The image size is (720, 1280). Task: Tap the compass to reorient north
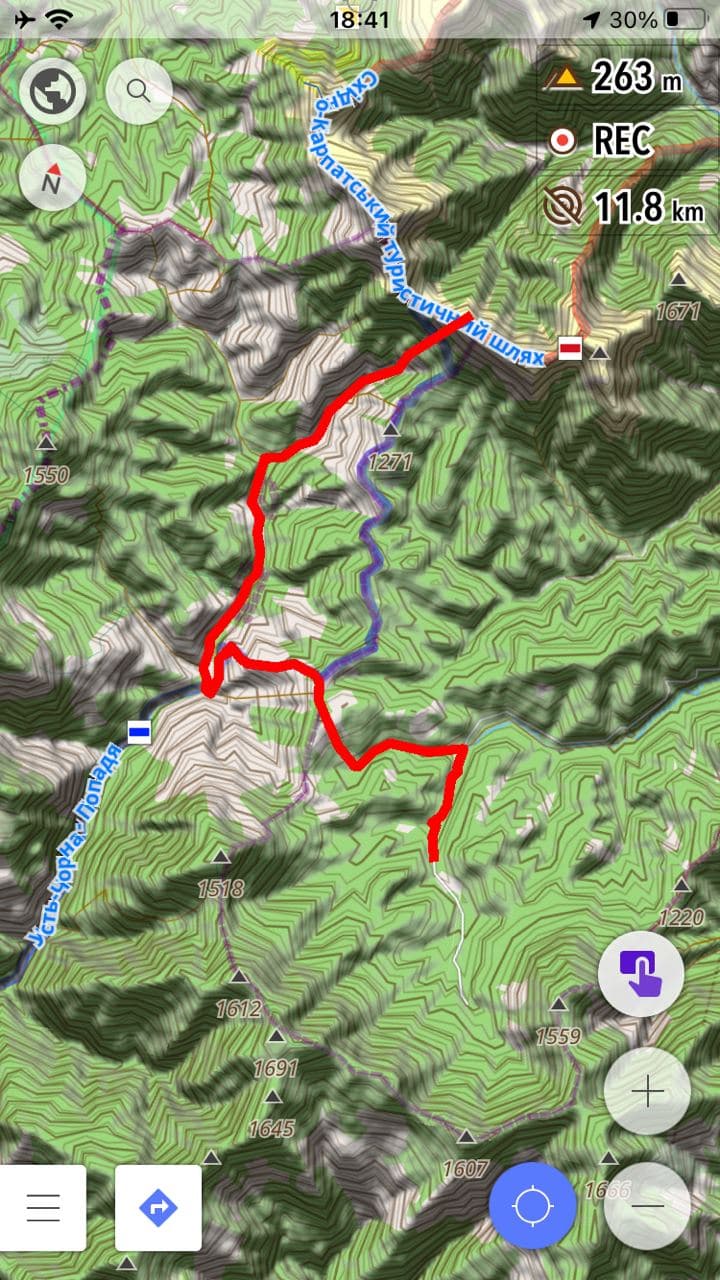pos(53,182)
